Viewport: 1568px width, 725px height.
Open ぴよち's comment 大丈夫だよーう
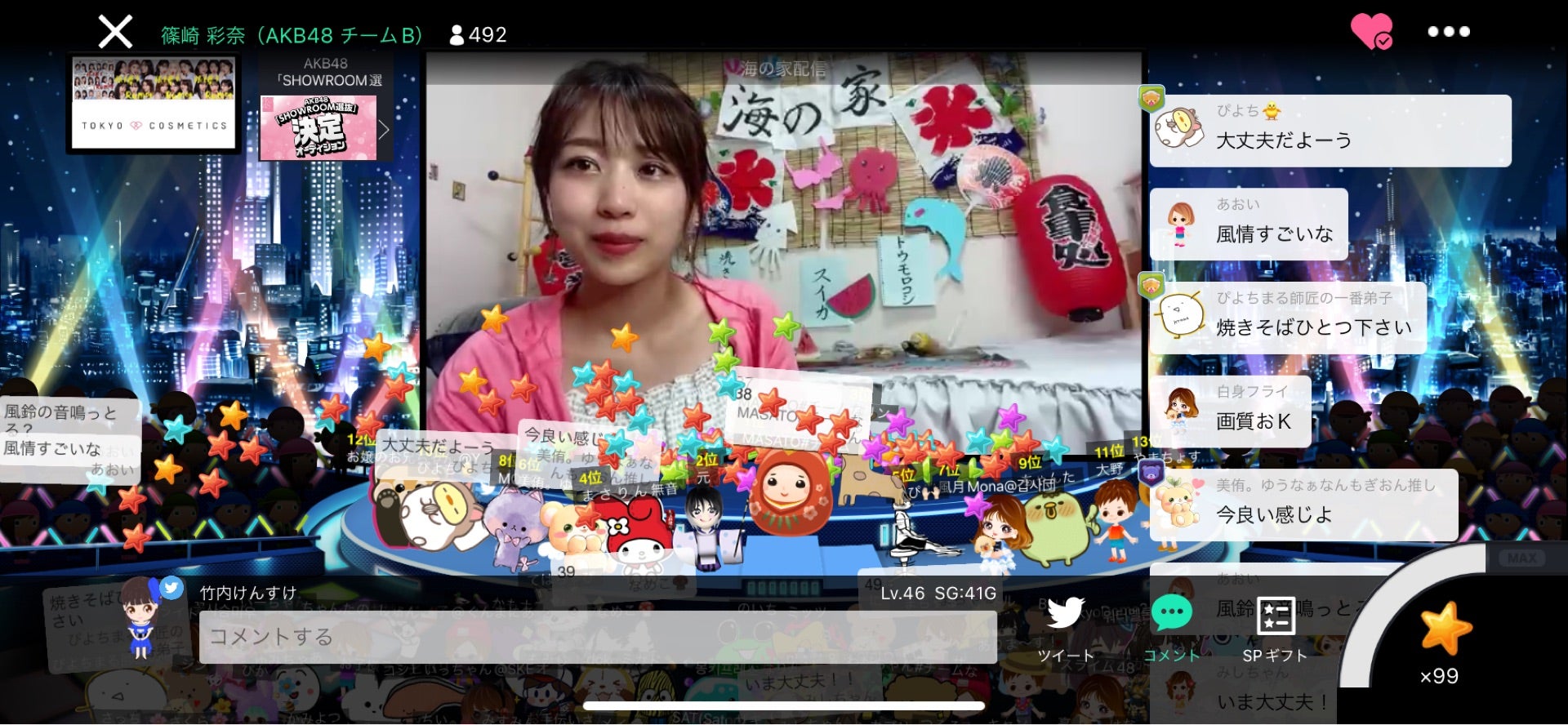point(1331,131)
